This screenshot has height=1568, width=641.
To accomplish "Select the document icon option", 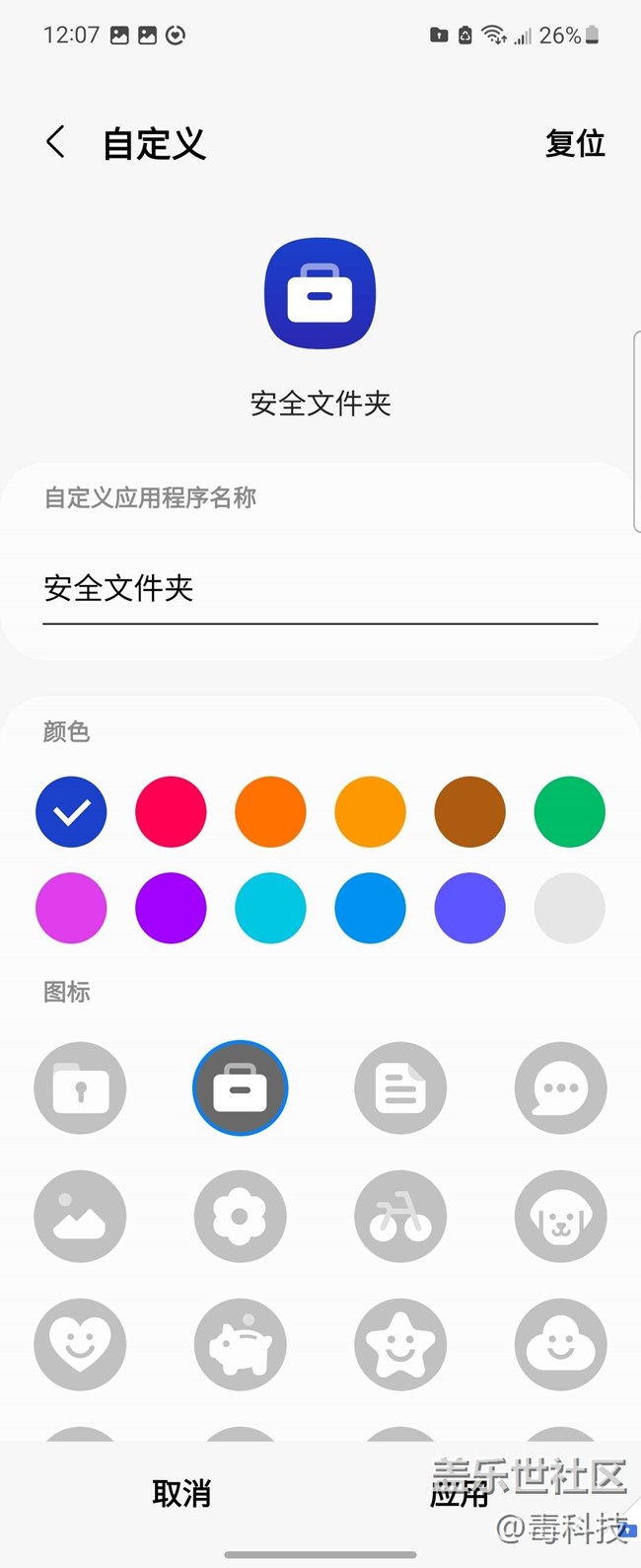I will [x=400, y=1088].
